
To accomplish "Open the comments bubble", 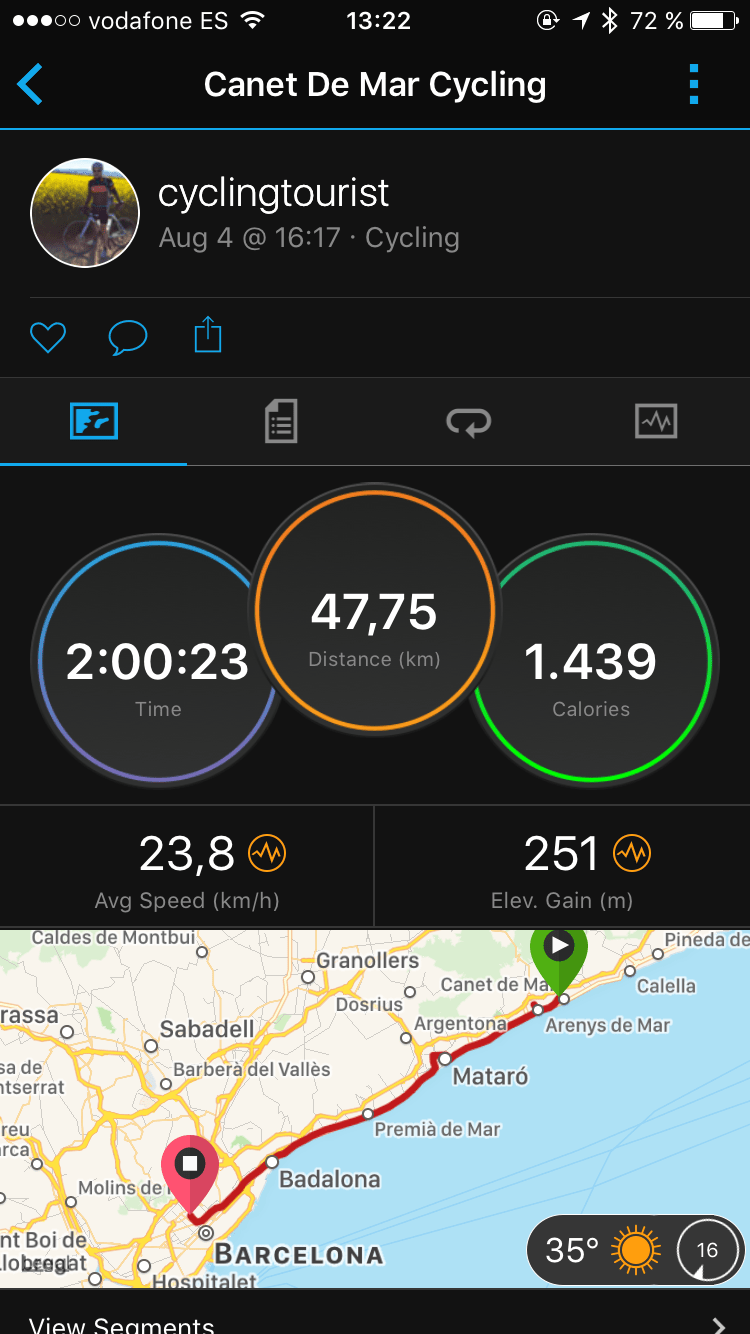I will (x=127, y=337).
